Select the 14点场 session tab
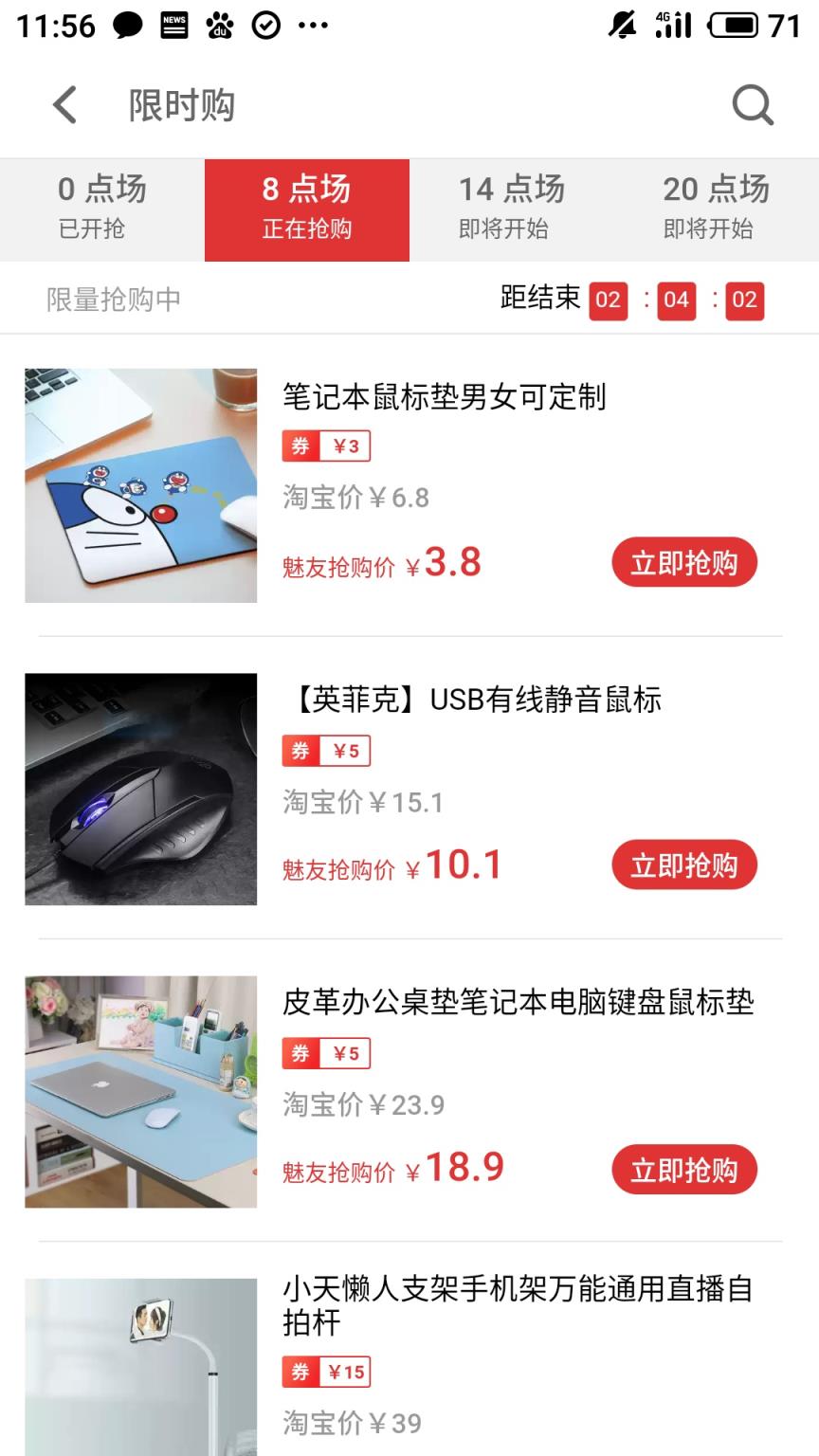 (511, 209)
